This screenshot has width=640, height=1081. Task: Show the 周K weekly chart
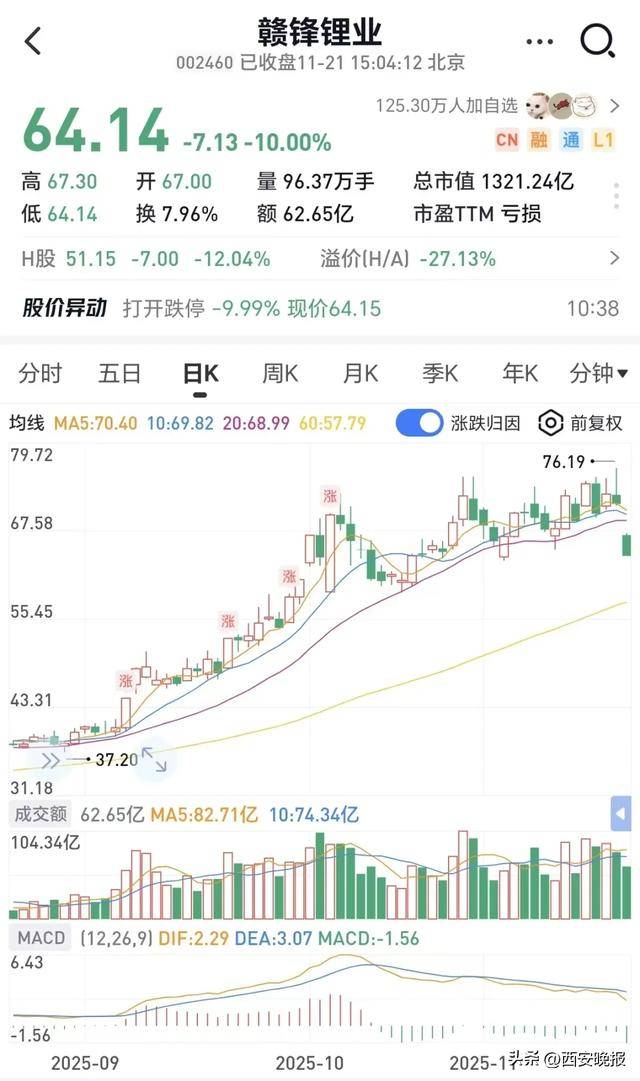pos(280,374)
